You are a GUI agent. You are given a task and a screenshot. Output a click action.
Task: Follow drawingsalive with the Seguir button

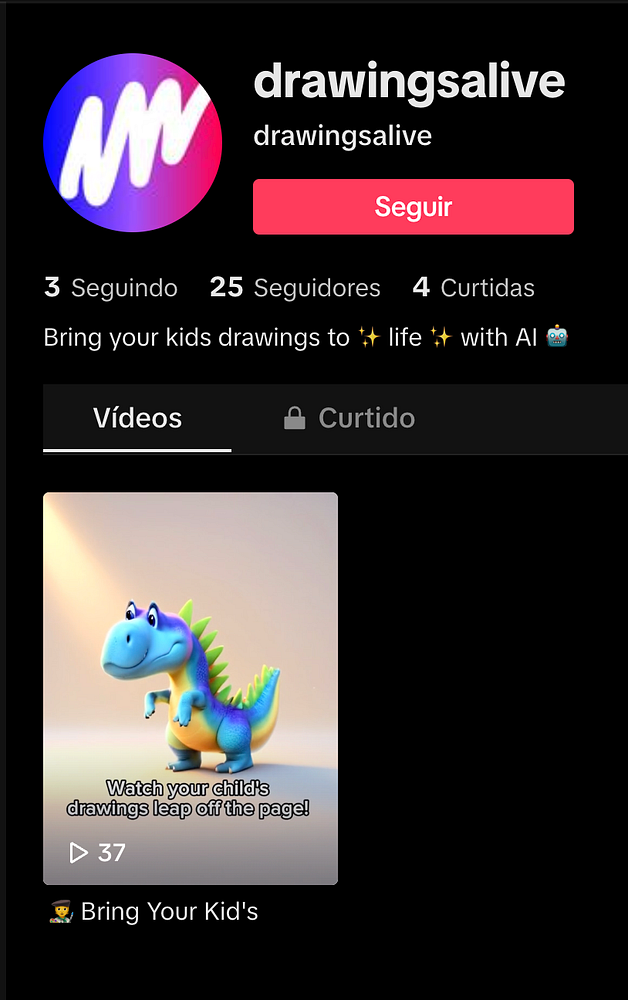pos(413,207)
